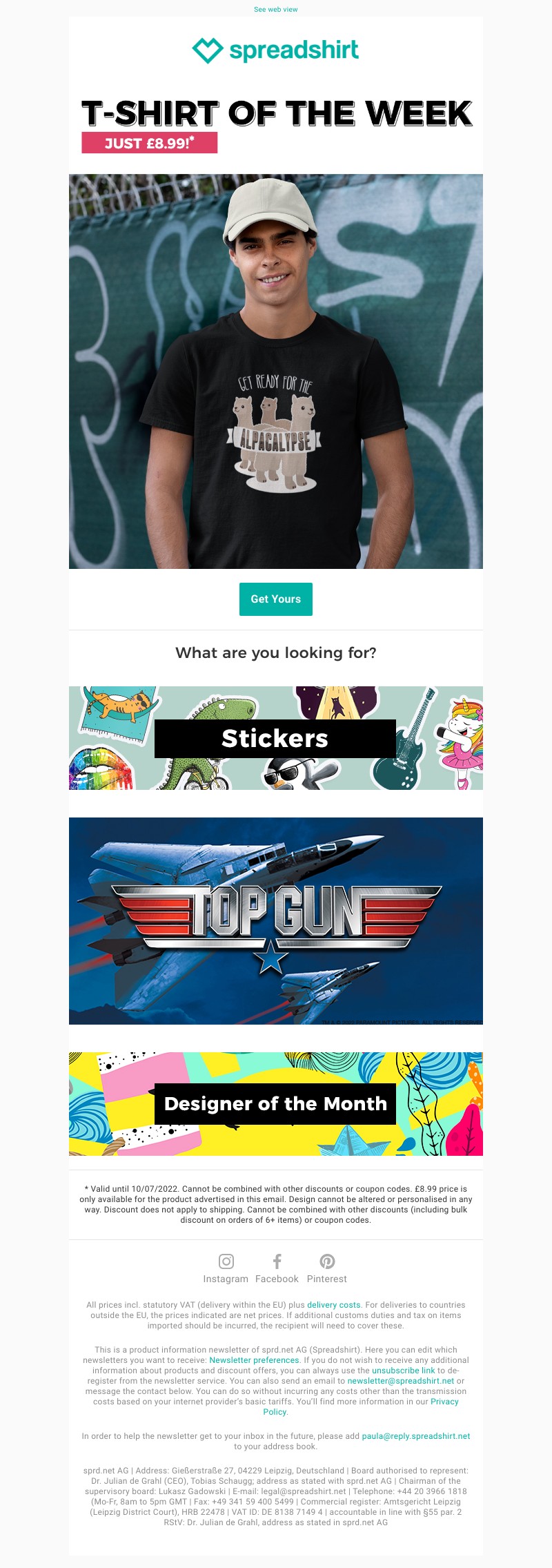Open Newsletter preferences
This screenshot has width=552, height=1568.
254,1360
